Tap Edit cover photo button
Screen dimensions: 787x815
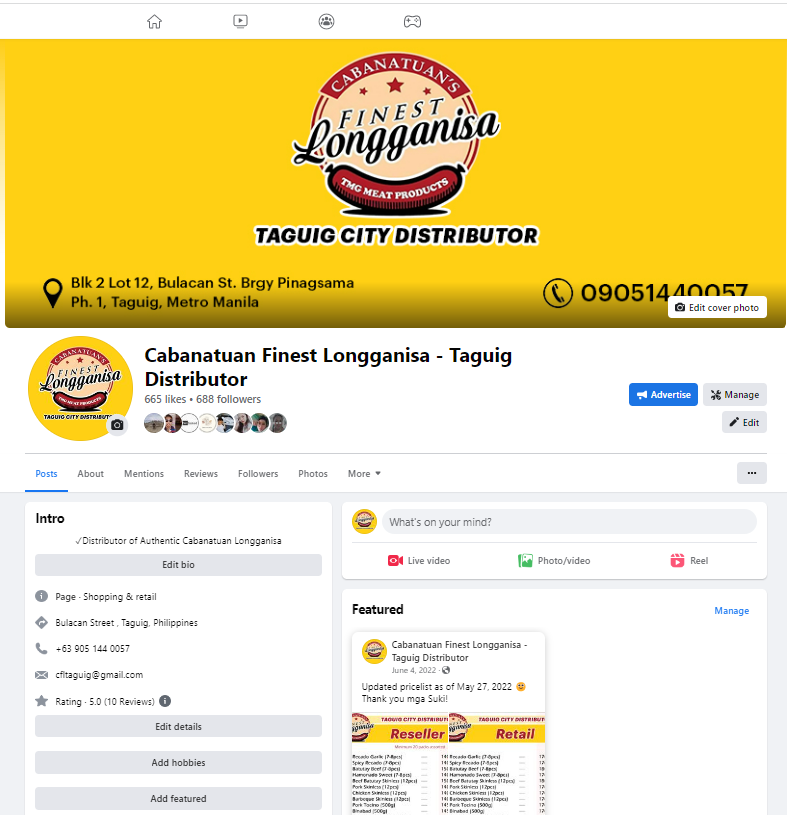tap(717, 307)
